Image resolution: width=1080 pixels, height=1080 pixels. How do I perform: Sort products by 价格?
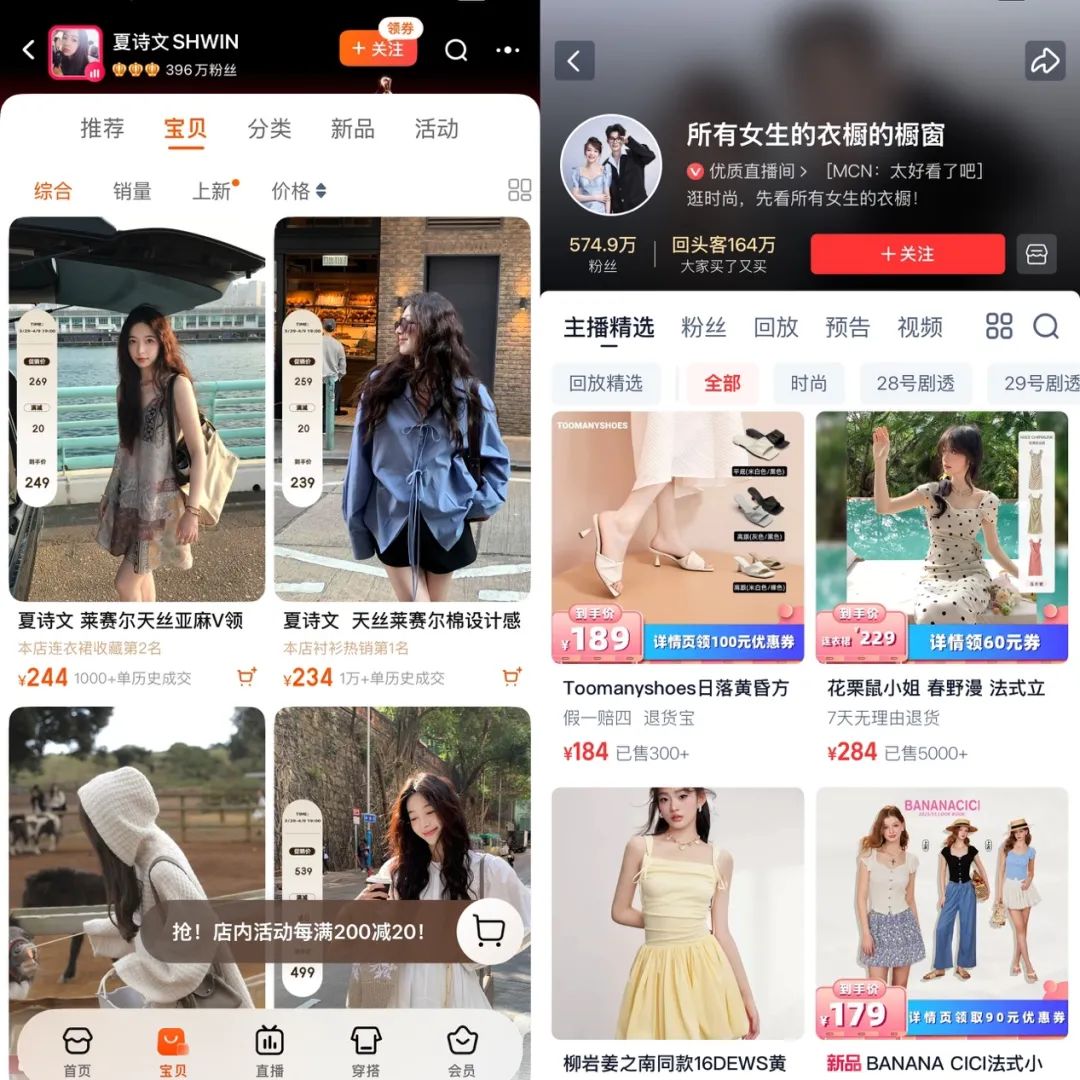(298, 190)
